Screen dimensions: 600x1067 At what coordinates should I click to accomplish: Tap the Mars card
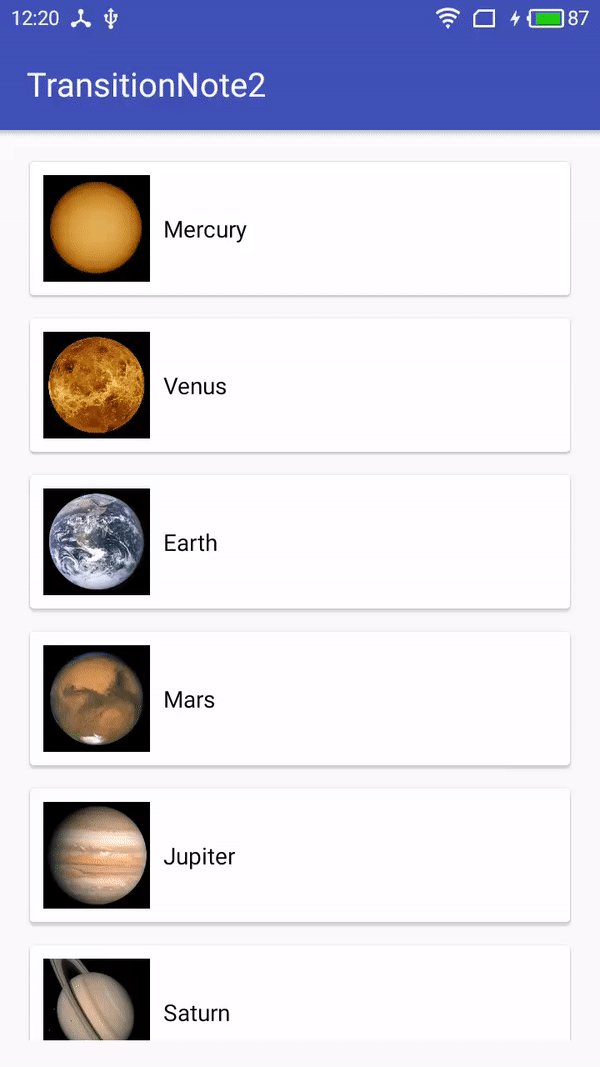(300, 698)
